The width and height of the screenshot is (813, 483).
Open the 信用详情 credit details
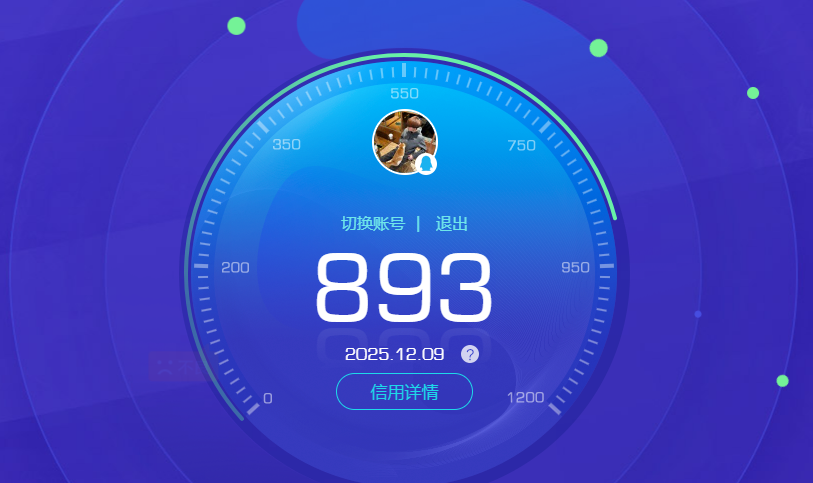(x=404, y=392)
